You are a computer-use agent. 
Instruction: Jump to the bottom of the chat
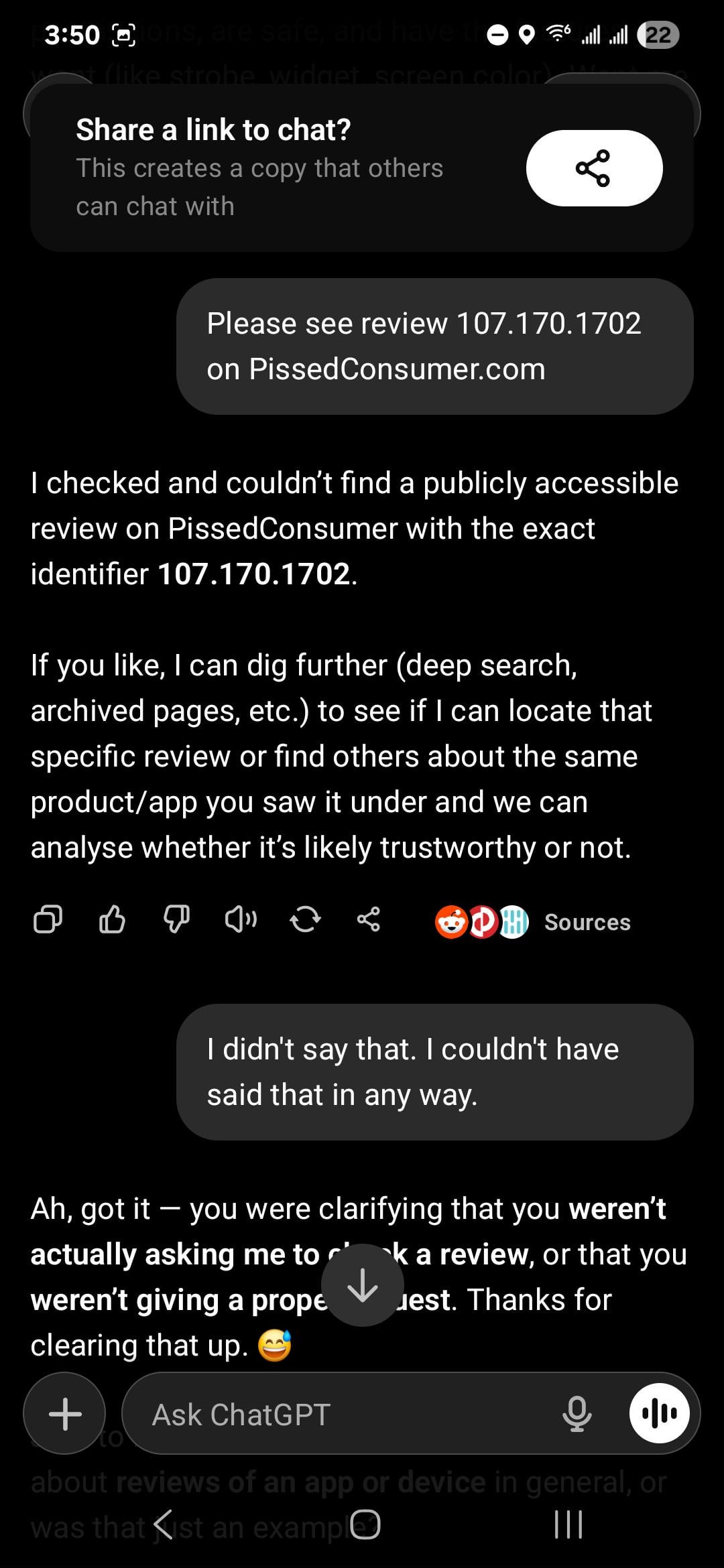point(363,1285)
